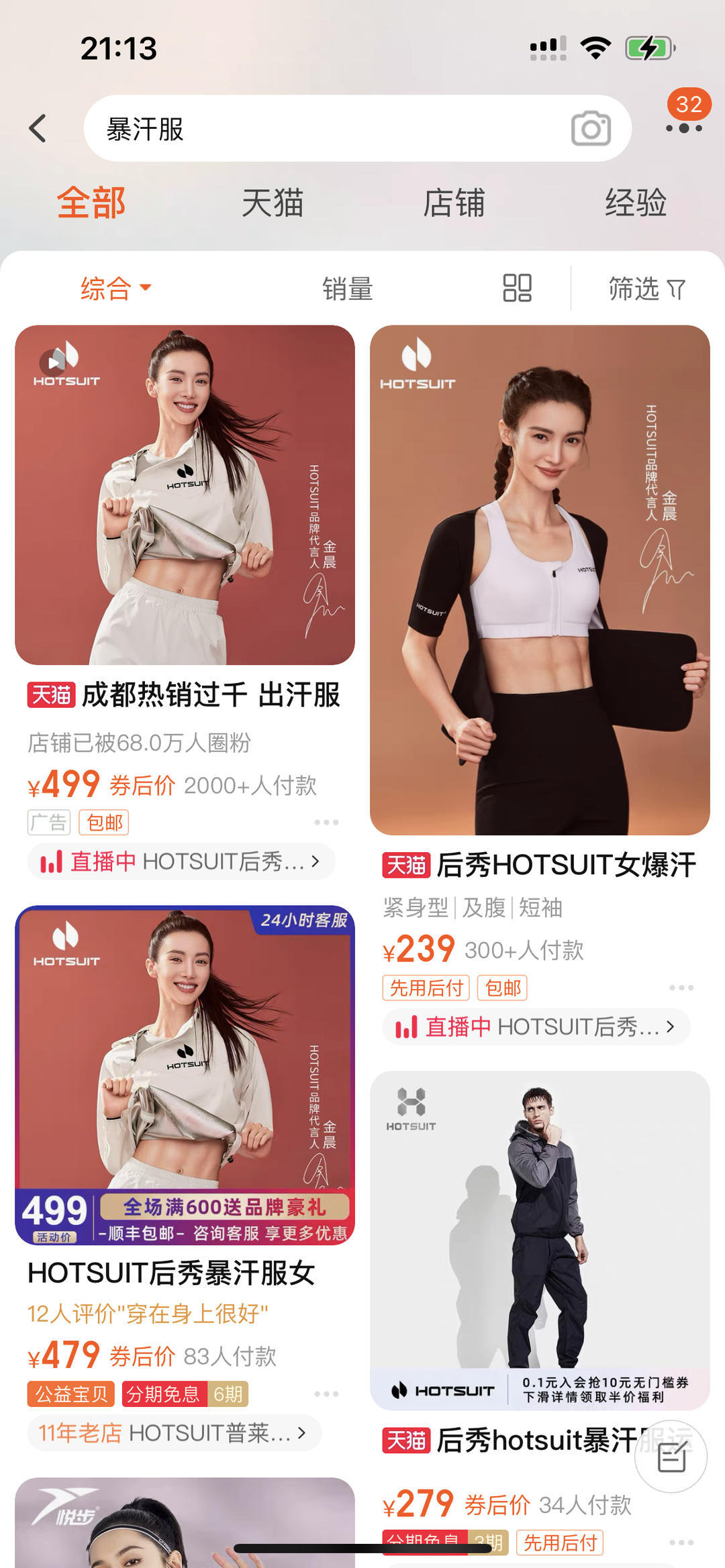This screenshot has height=1568, width=725.
Task: Open live stream link under the ¥499 product
Action: [181, 861]
